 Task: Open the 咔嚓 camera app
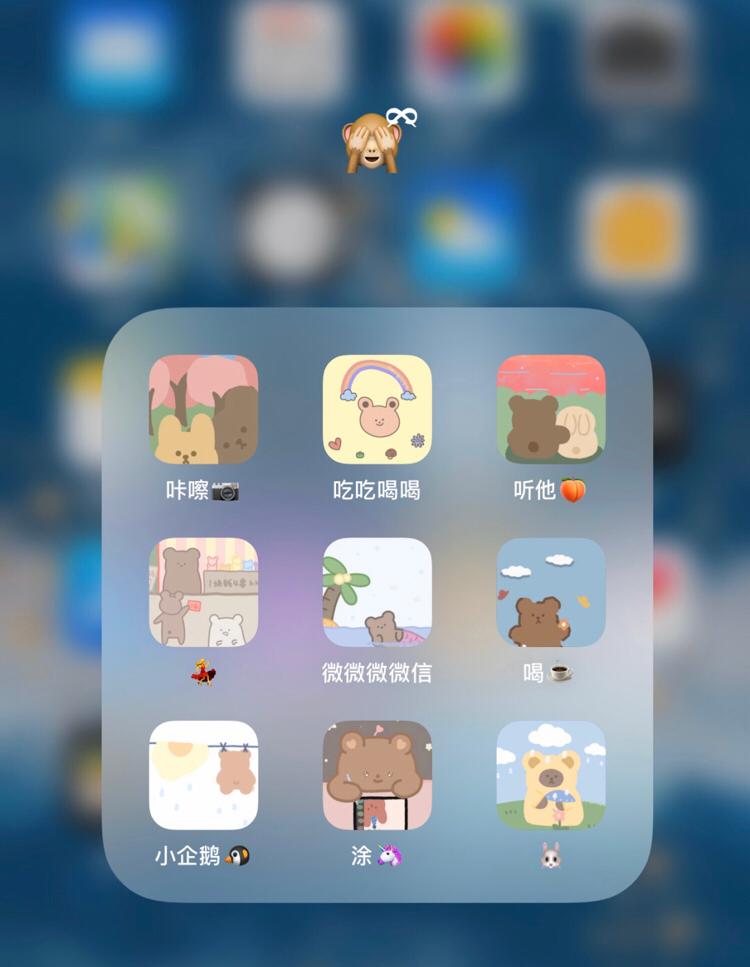coord(203,409)
